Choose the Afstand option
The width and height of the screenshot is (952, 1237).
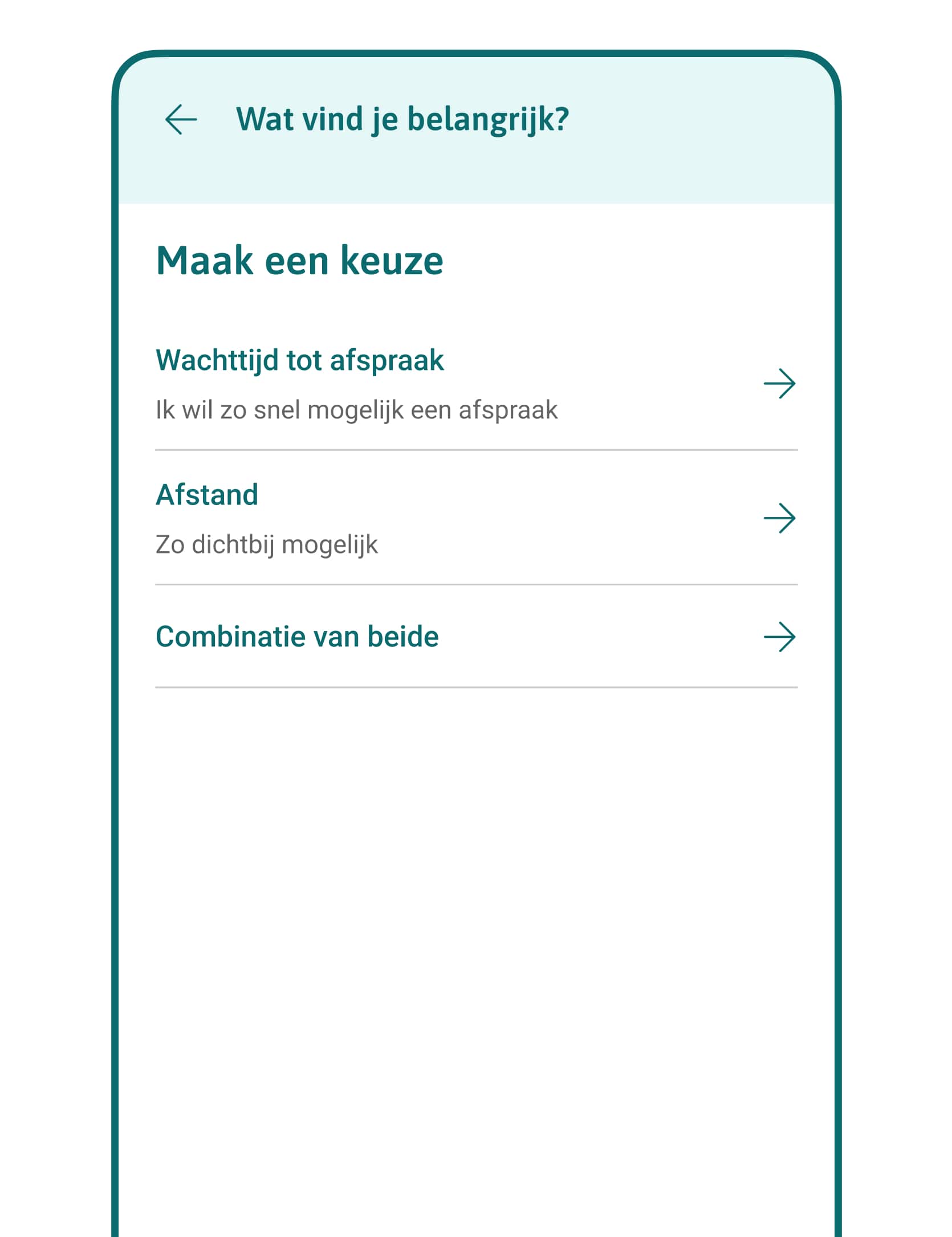475,518
